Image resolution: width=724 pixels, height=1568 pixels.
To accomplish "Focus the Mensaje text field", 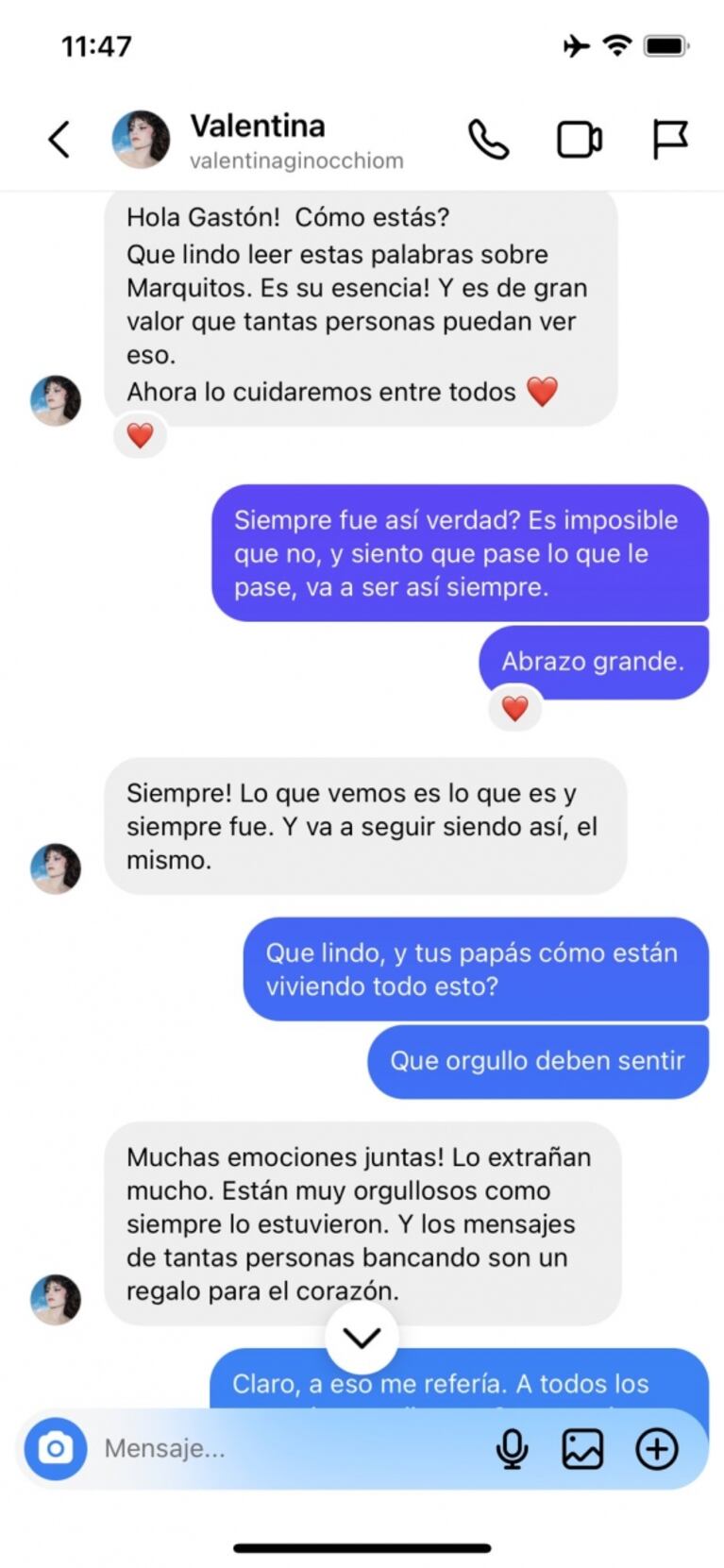I will (x=283, y=1448).
